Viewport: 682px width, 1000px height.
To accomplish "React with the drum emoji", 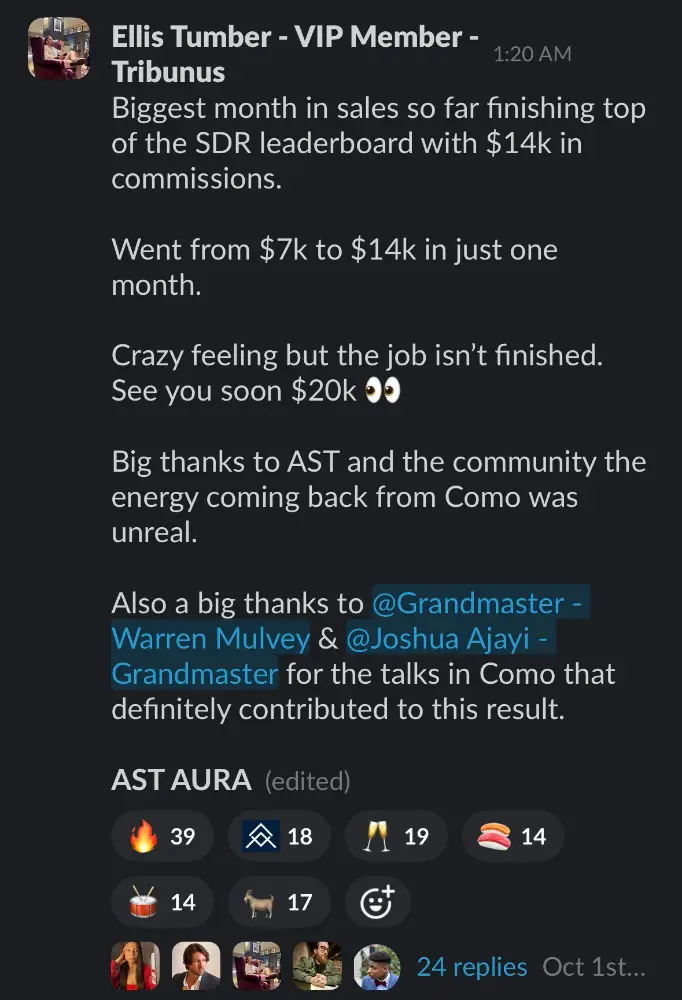I will coord(162,903).
